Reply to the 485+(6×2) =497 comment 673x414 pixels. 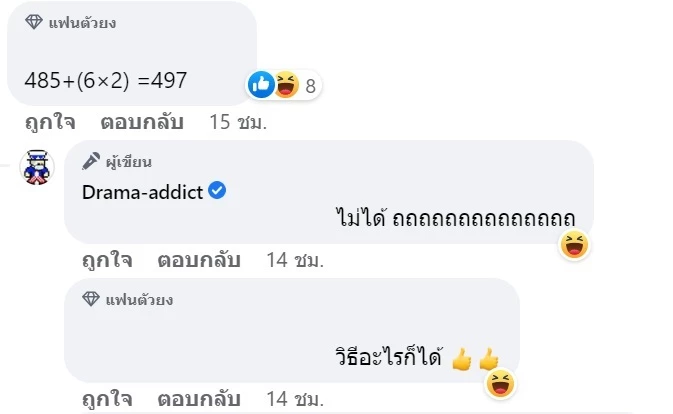pyautogui.click(x=142, y=124)
